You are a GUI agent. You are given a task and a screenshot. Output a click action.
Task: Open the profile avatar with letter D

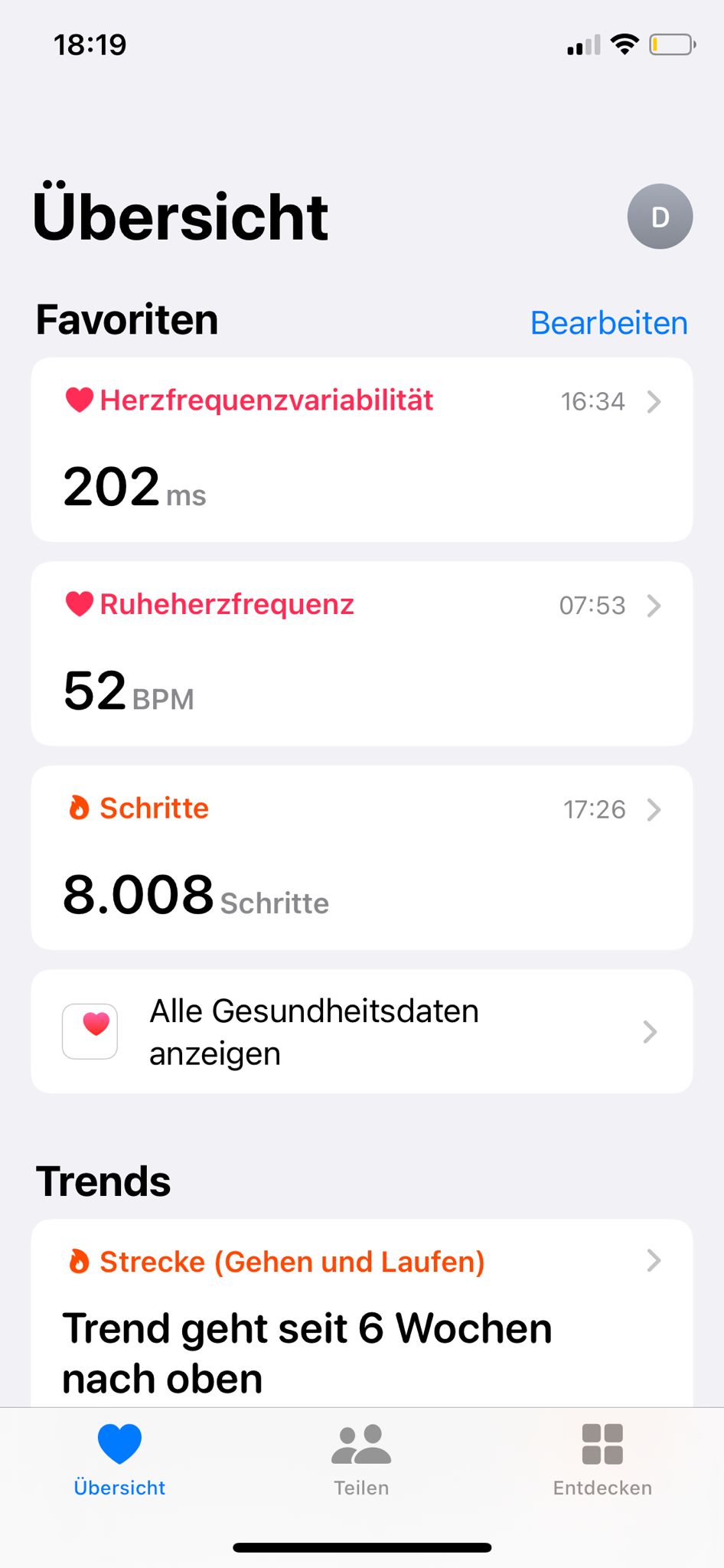[x=660, y=217]
